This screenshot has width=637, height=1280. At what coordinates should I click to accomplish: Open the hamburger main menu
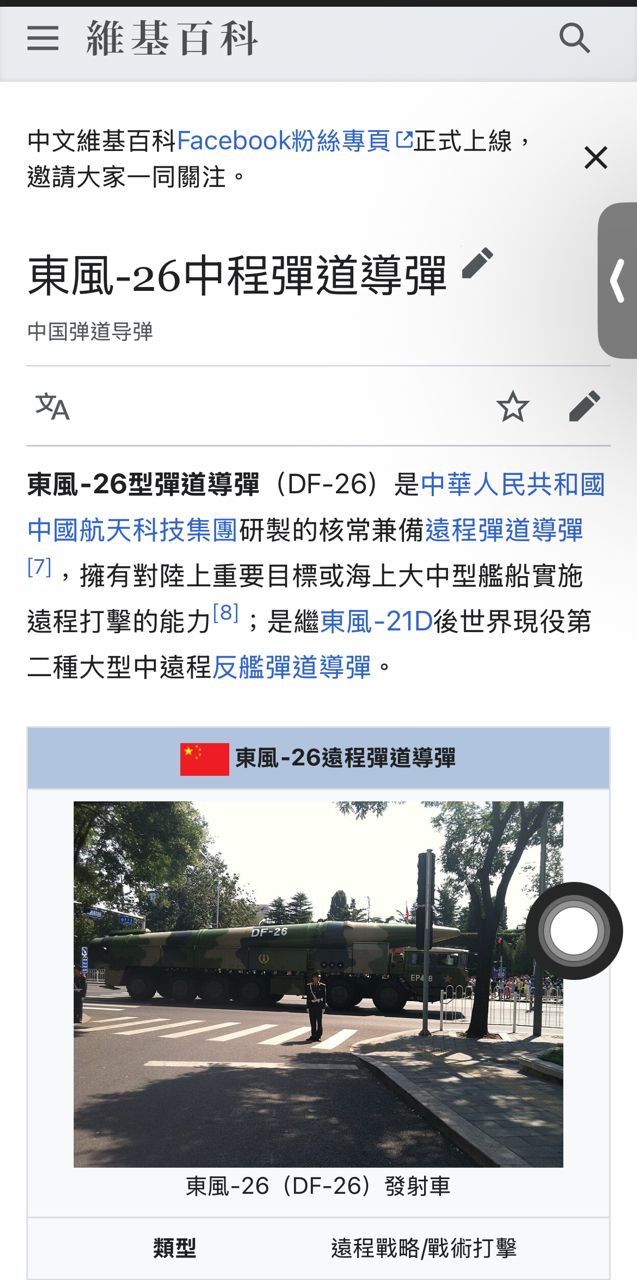pyautogui.click(x=43, y=38)
